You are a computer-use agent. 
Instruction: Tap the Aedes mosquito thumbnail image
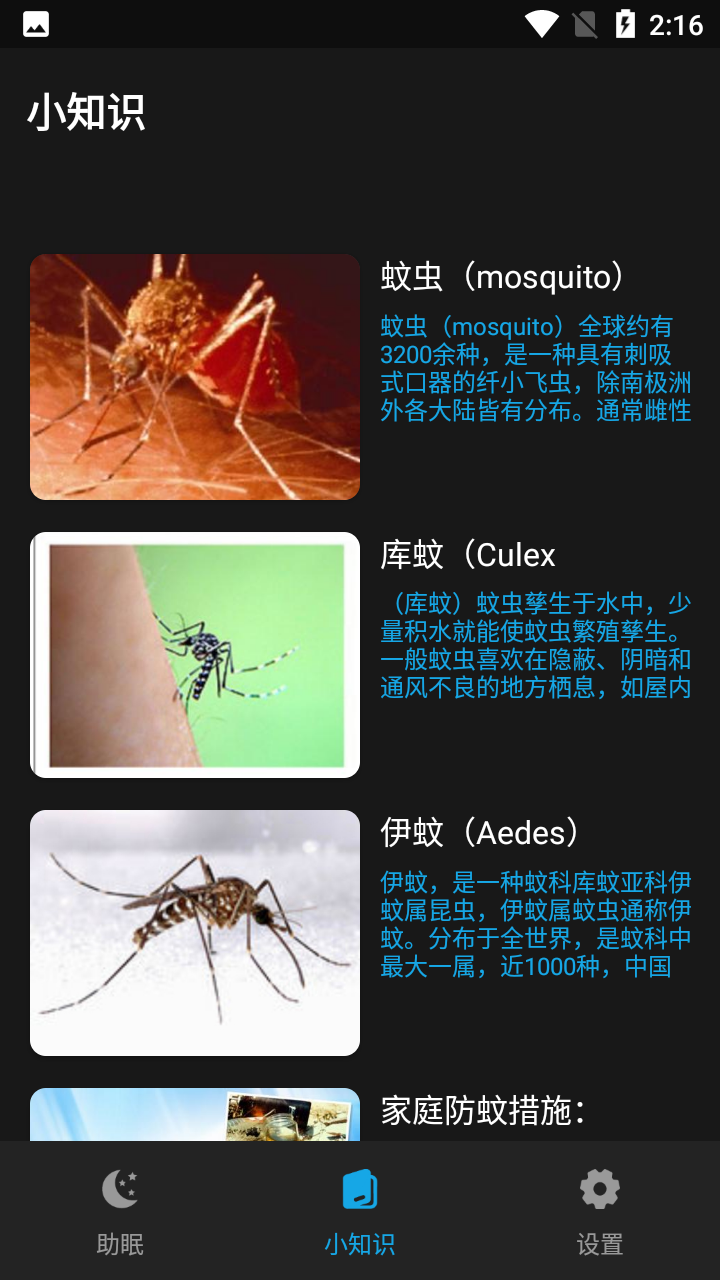point(195,931)
